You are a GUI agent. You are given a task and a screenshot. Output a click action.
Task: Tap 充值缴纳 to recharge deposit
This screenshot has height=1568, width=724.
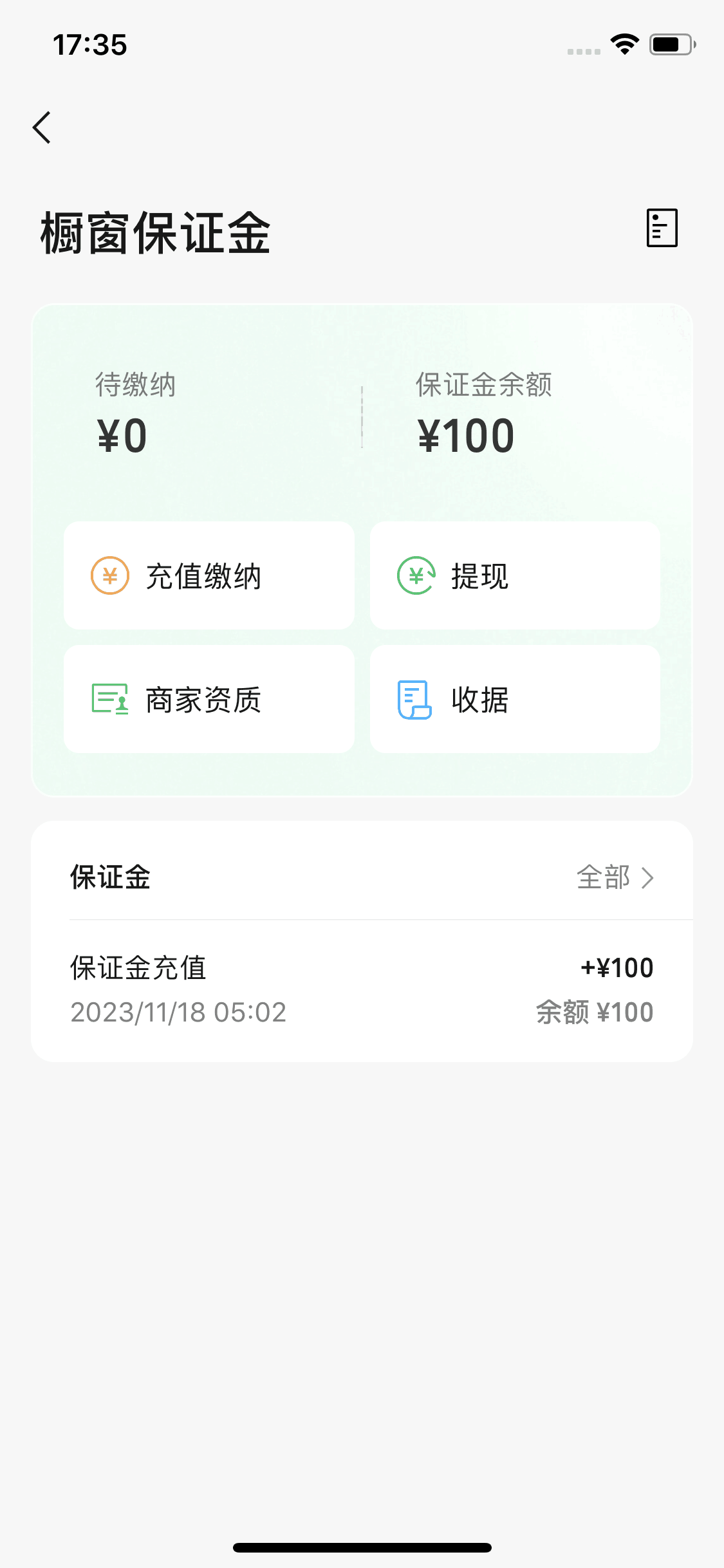click(x=209, y=575)
